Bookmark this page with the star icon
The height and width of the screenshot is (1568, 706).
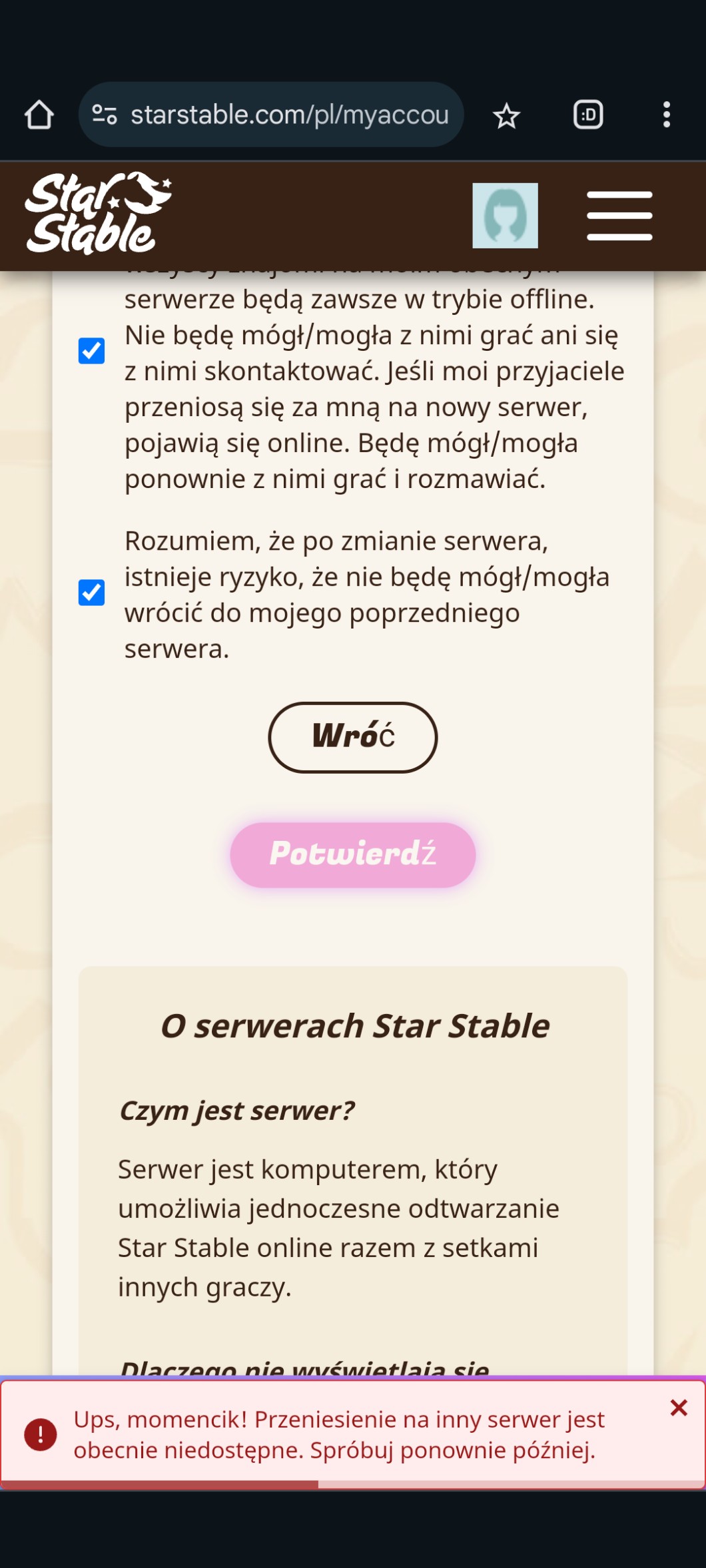pos(506,116)
